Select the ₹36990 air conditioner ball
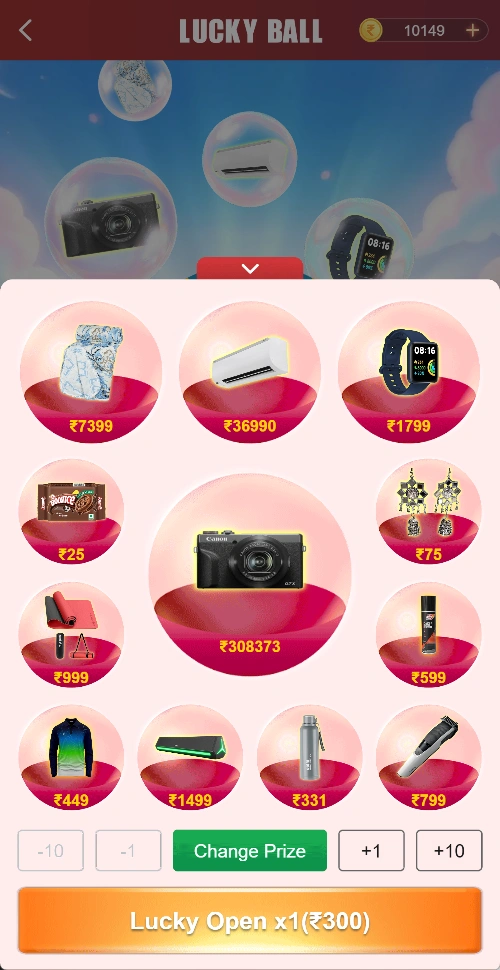The height and width of the screenshot is (970, 500). pyautogui.click(x=250, y=372)
